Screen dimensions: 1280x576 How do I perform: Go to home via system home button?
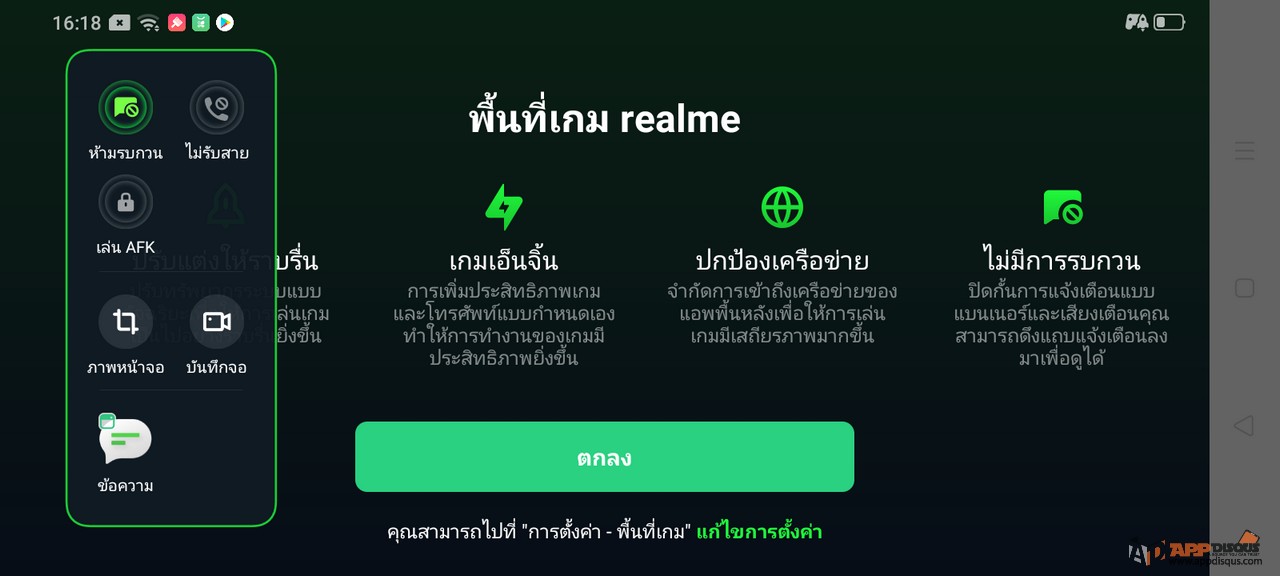click(x=1244, y=288)
